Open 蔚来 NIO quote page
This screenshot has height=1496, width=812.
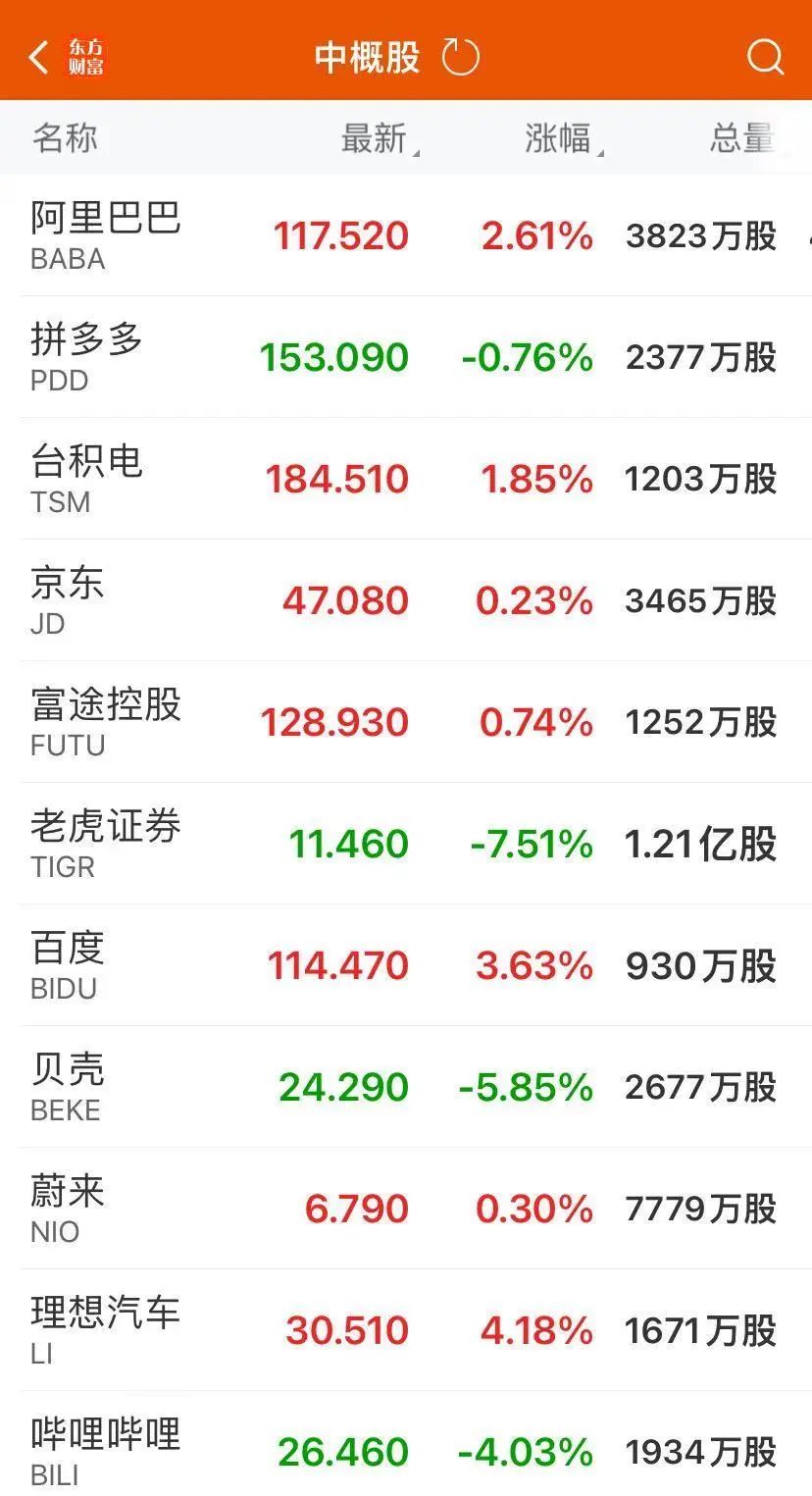(406, 1209)
